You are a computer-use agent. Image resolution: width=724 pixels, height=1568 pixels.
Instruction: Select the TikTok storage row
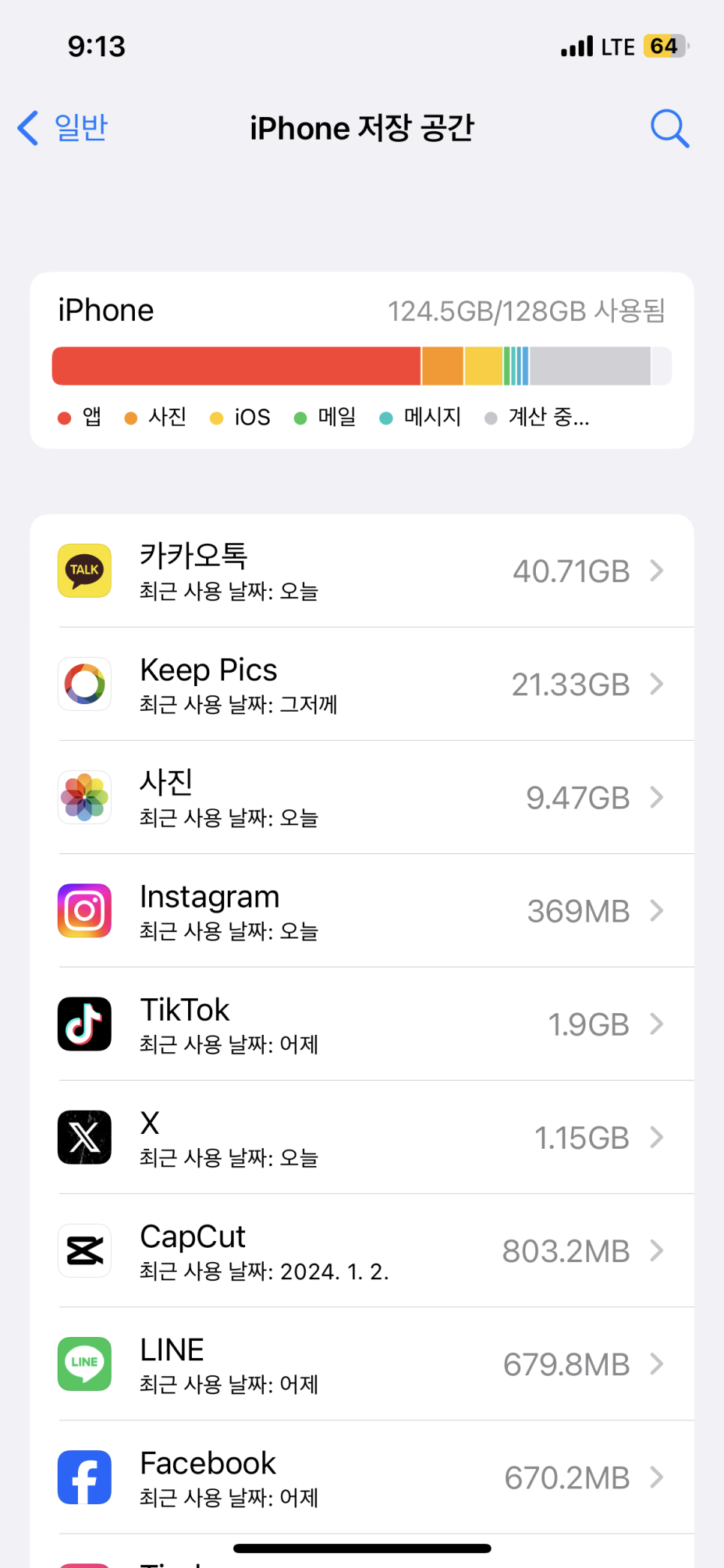(361, 1024)
